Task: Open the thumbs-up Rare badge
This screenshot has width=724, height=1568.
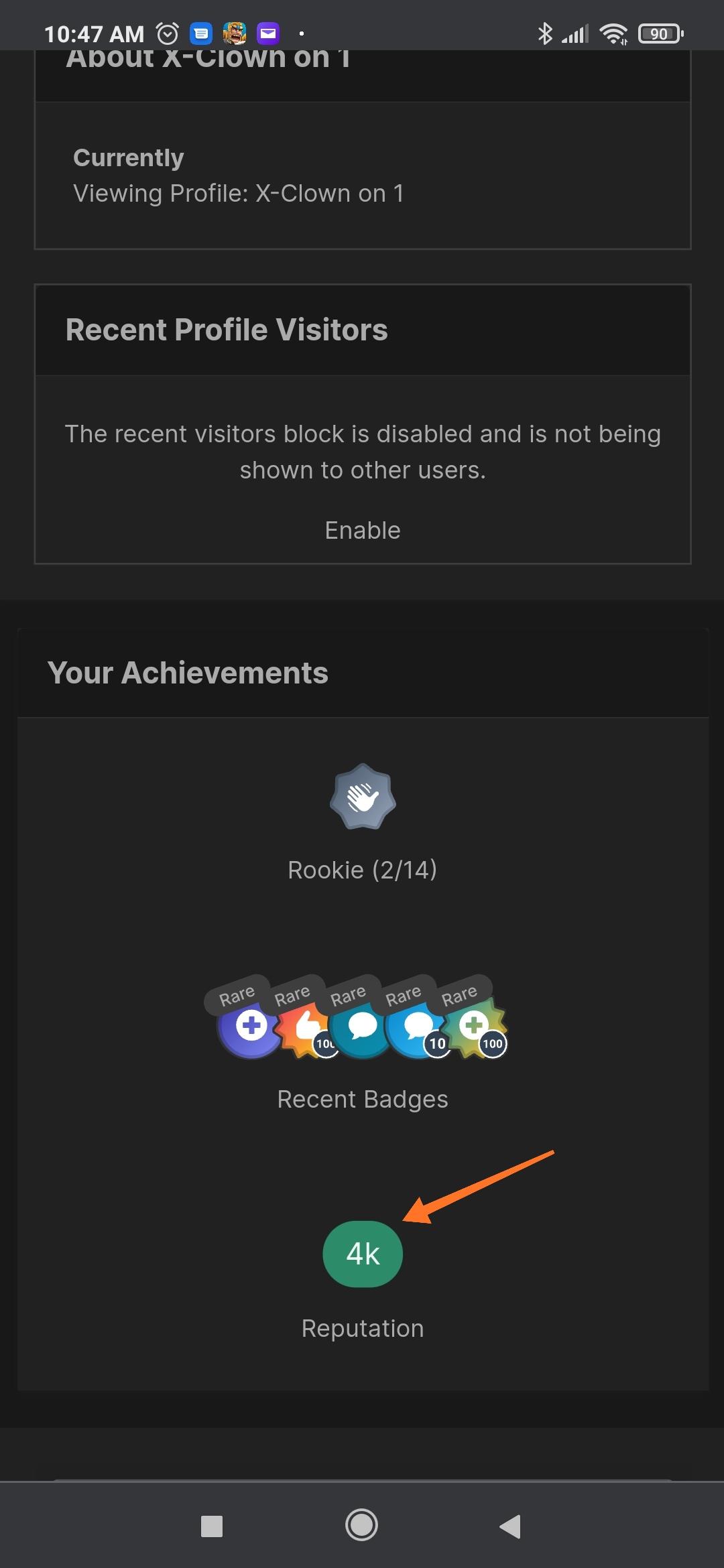Action: click(306, 1025)
